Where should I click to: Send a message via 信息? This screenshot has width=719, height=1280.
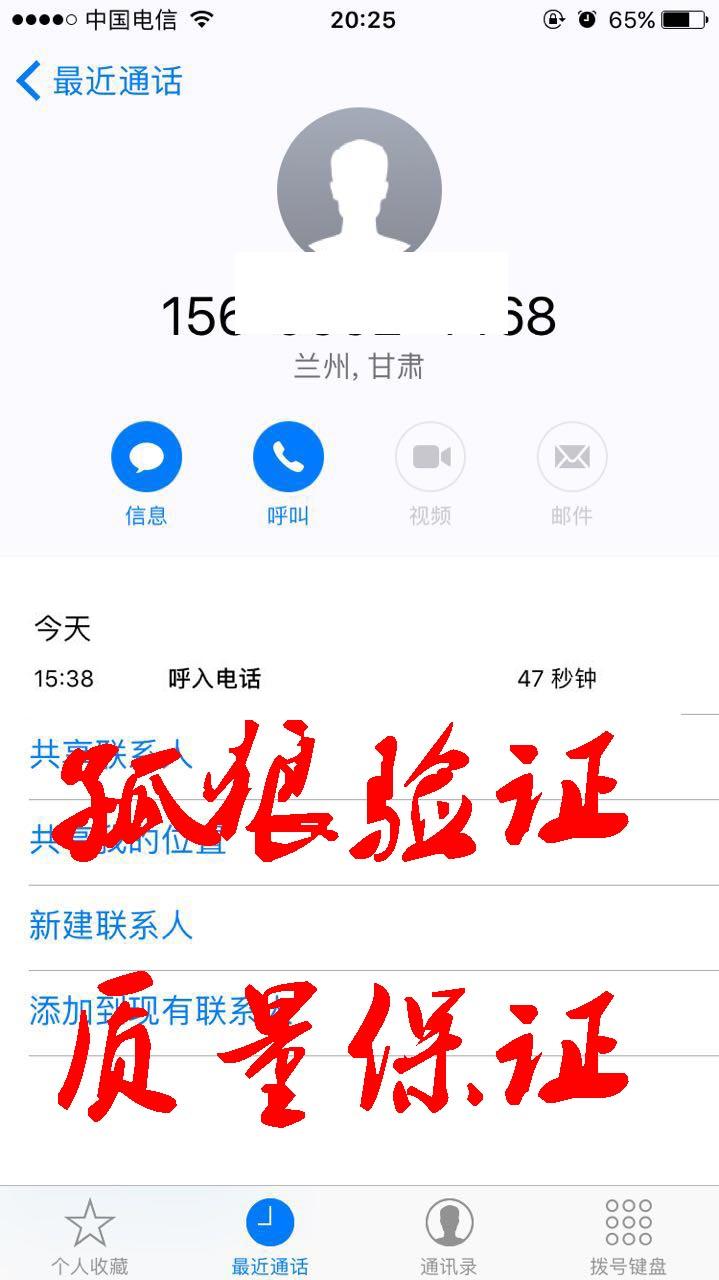tap(146, 458)
